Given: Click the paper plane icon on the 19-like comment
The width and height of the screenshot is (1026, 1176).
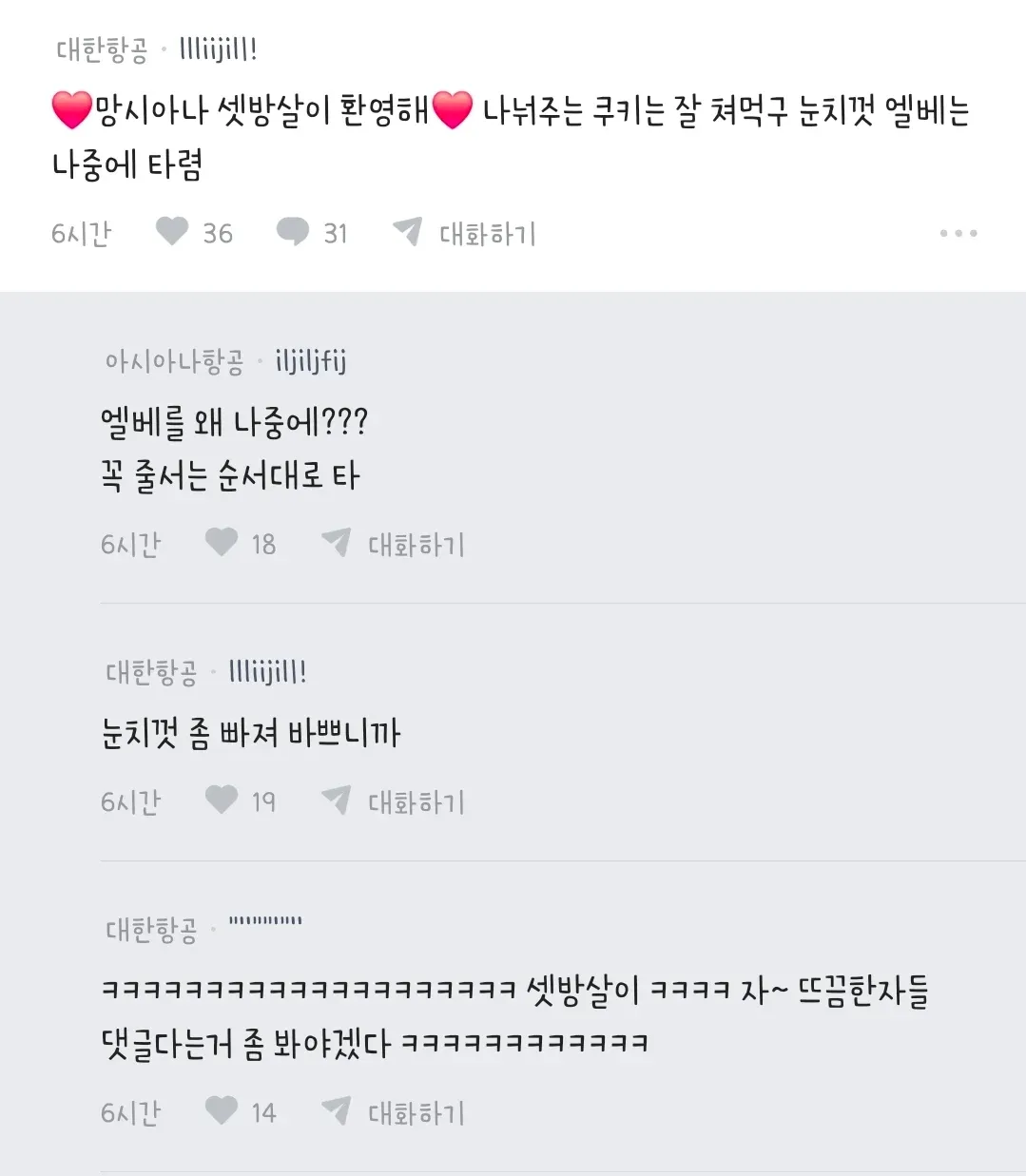Looking at the screenshot, I should point(335,800).
